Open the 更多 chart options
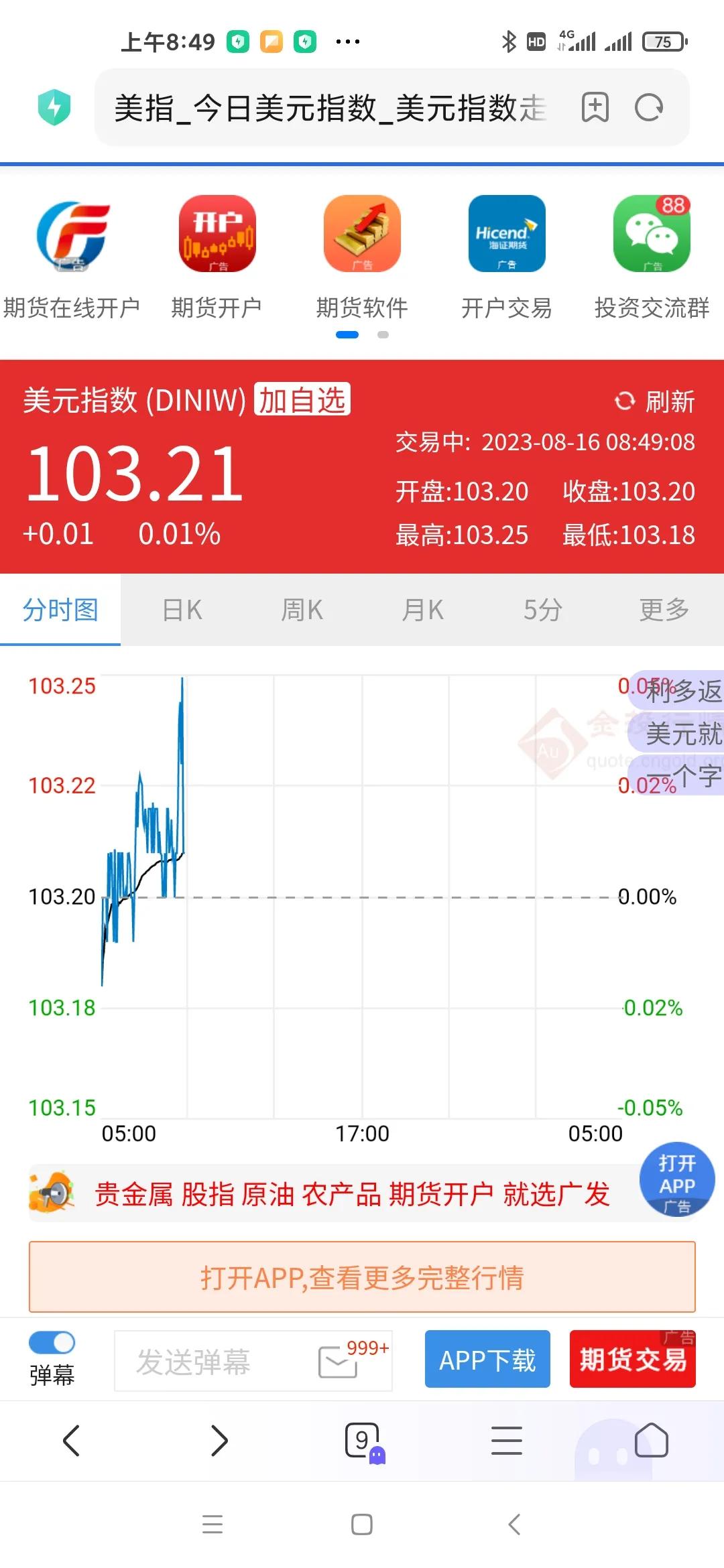 point(664,610)
